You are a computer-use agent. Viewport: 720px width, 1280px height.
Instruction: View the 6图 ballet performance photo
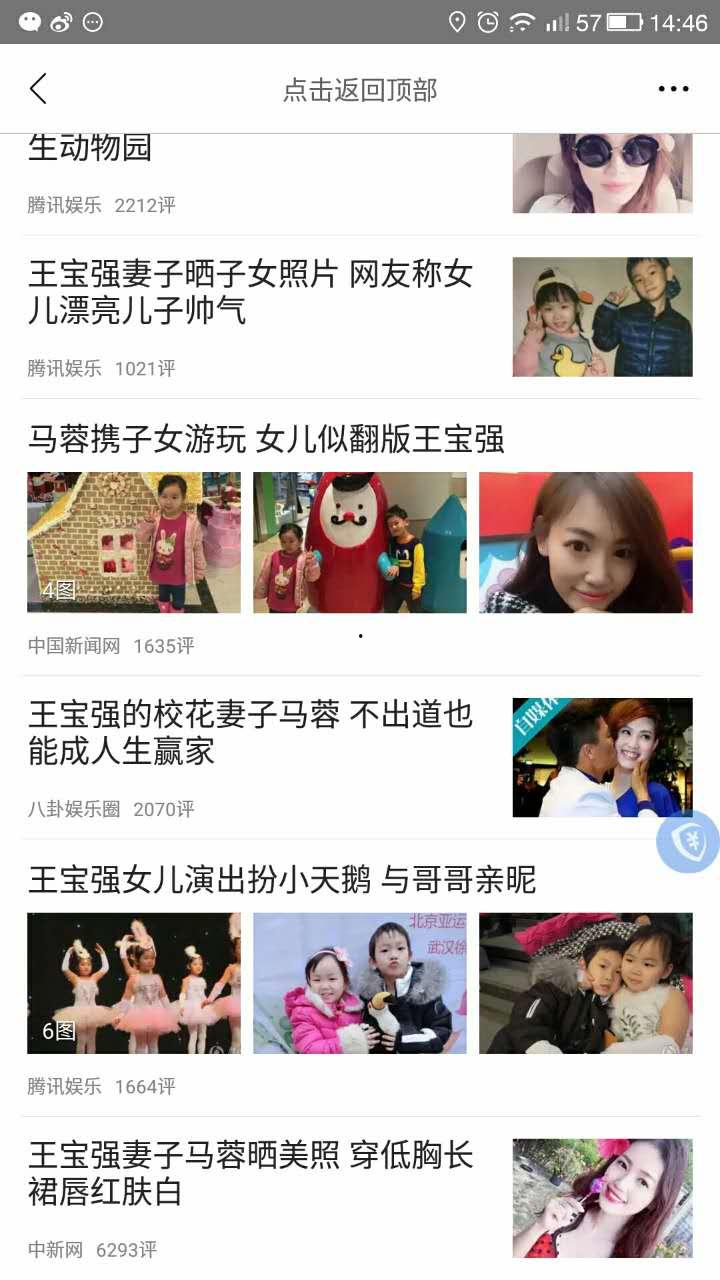pos(134,983)
